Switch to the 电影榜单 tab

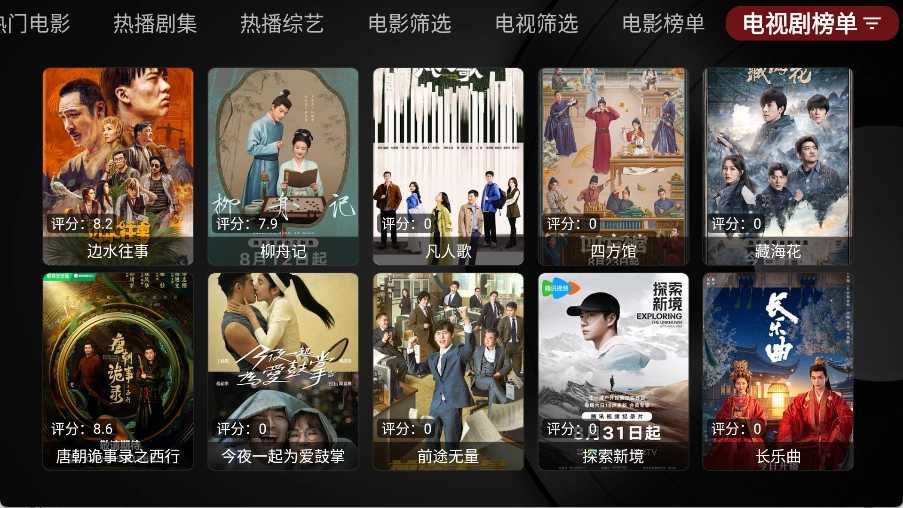(x=663, y=23)
